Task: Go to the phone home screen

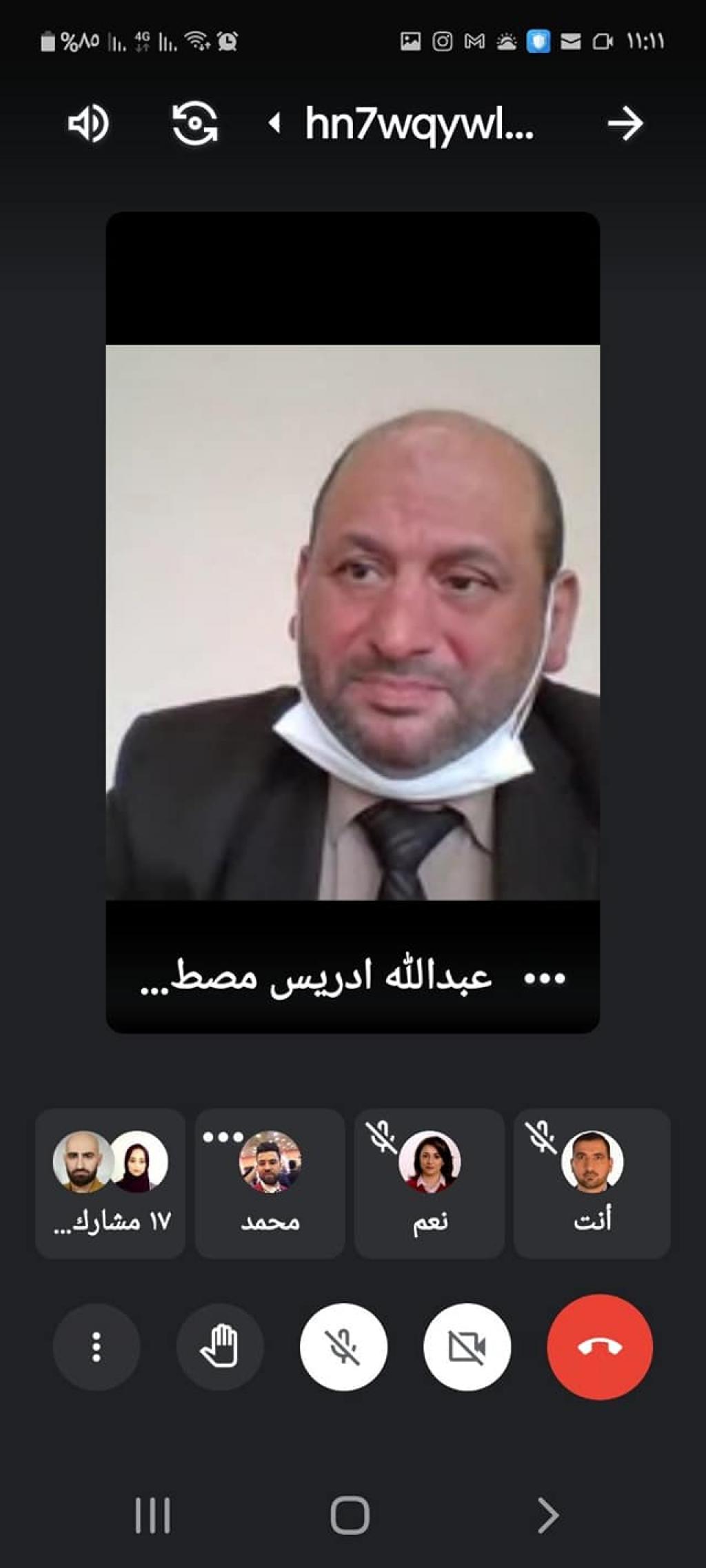Action: [350, 1516]
